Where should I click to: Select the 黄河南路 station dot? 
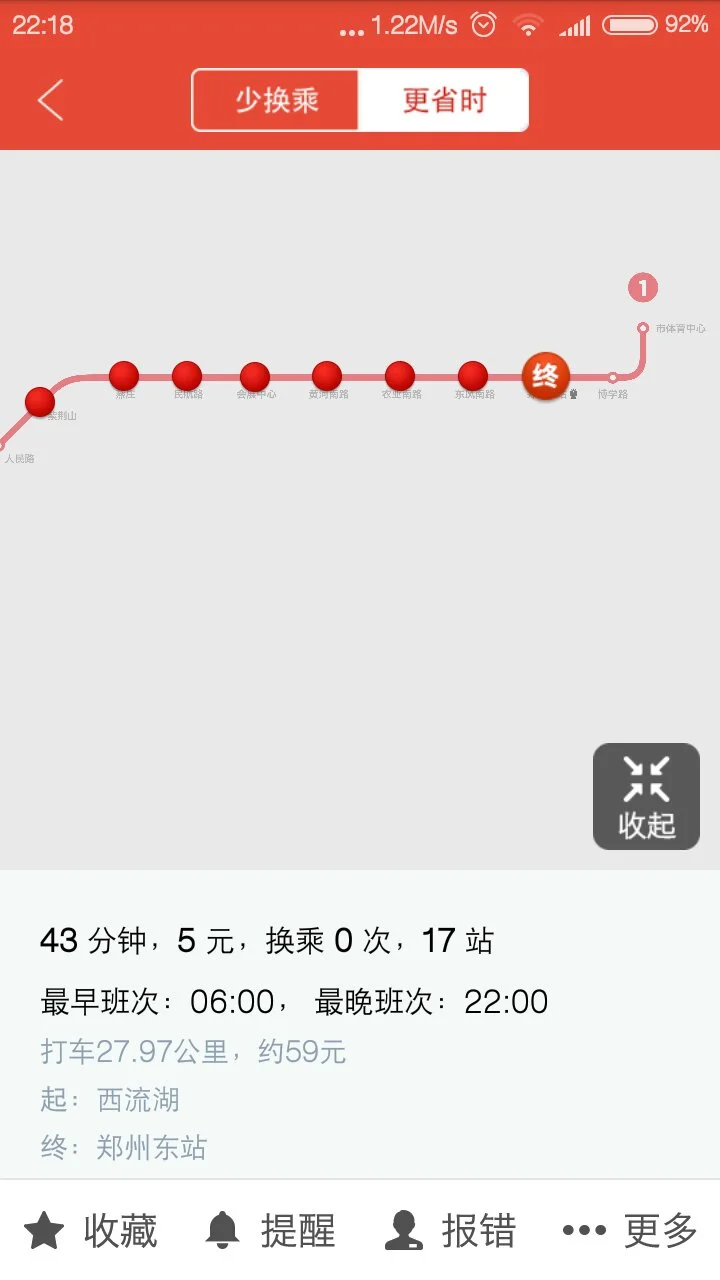[x=327, y=375]
